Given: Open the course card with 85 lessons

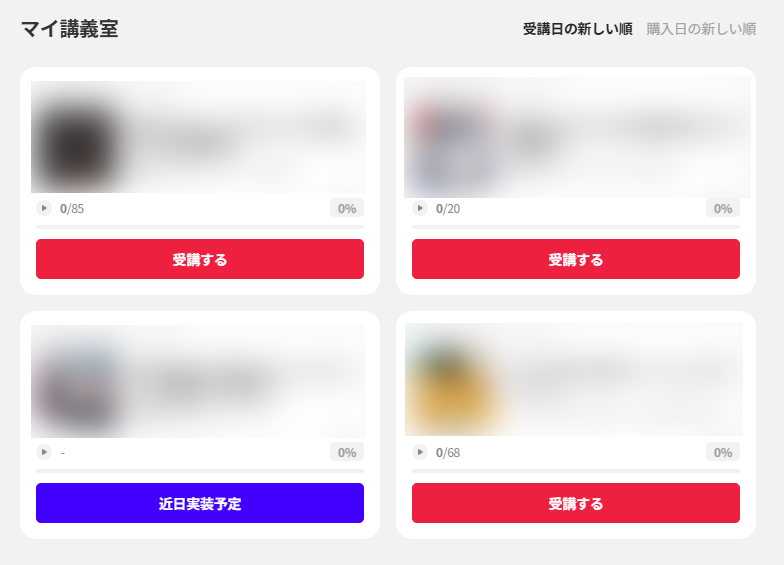Looking at the screenshot, I should pyautogui.click(x=198, y=137).
